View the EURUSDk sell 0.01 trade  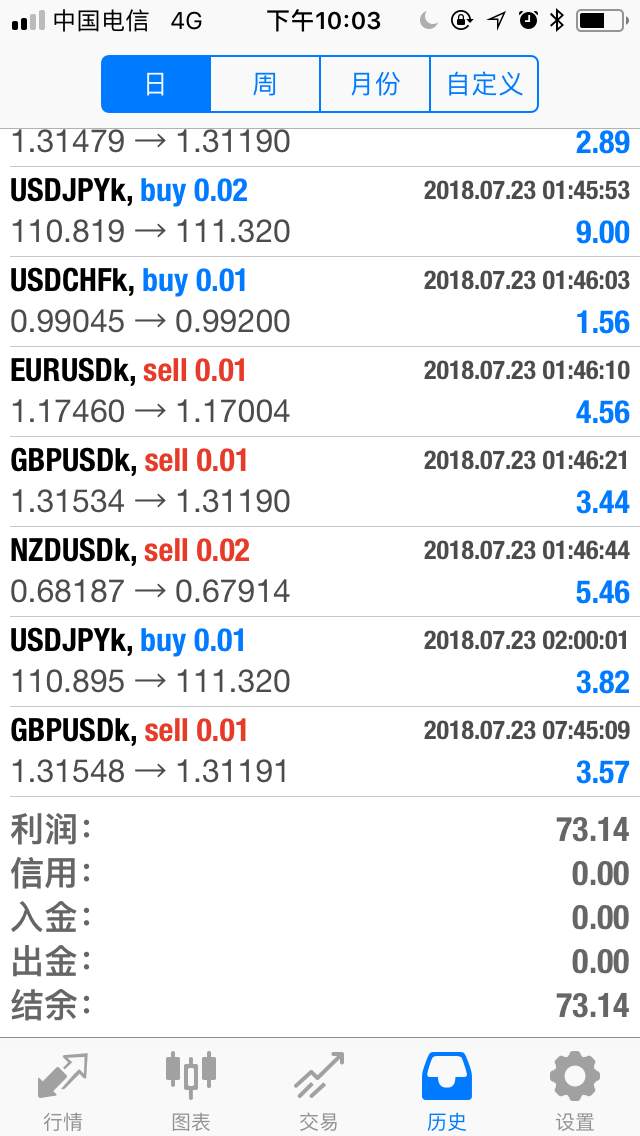click(320, 392)
